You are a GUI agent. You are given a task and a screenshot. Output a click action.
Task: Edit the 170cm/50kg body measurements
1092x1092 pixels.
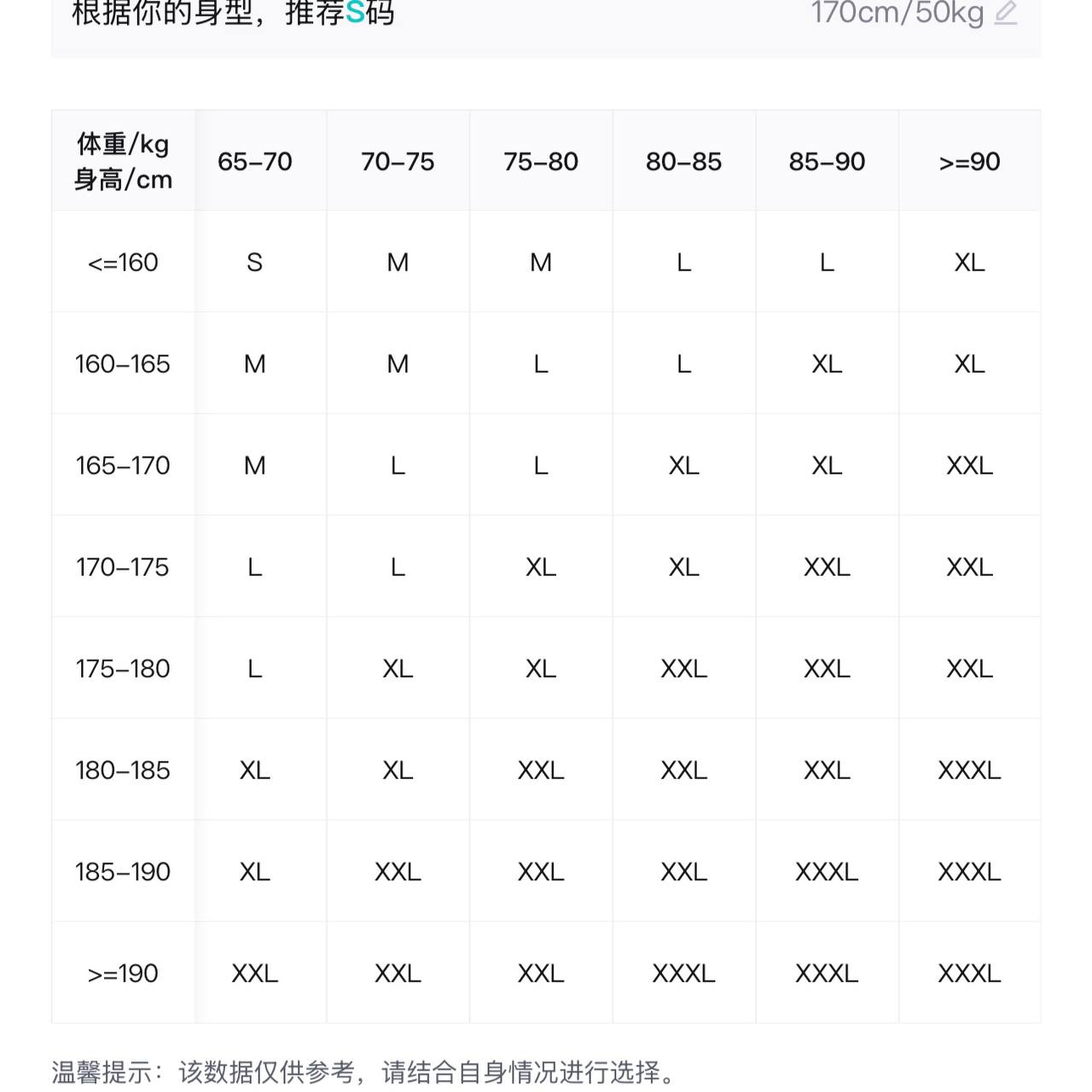click(1006, 13)
